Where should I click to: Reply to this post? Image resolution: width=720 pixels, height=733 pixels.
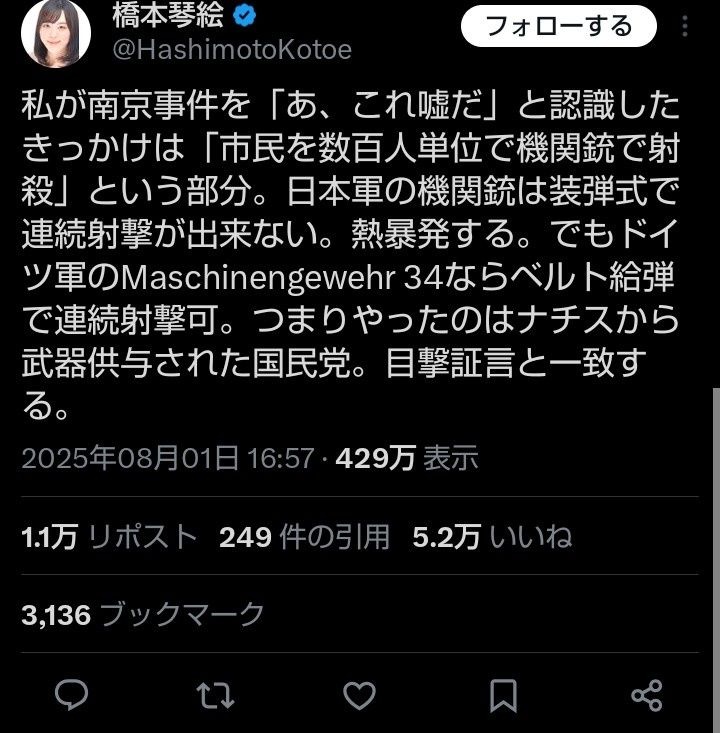pyautogui.click(x=71, y=692)
